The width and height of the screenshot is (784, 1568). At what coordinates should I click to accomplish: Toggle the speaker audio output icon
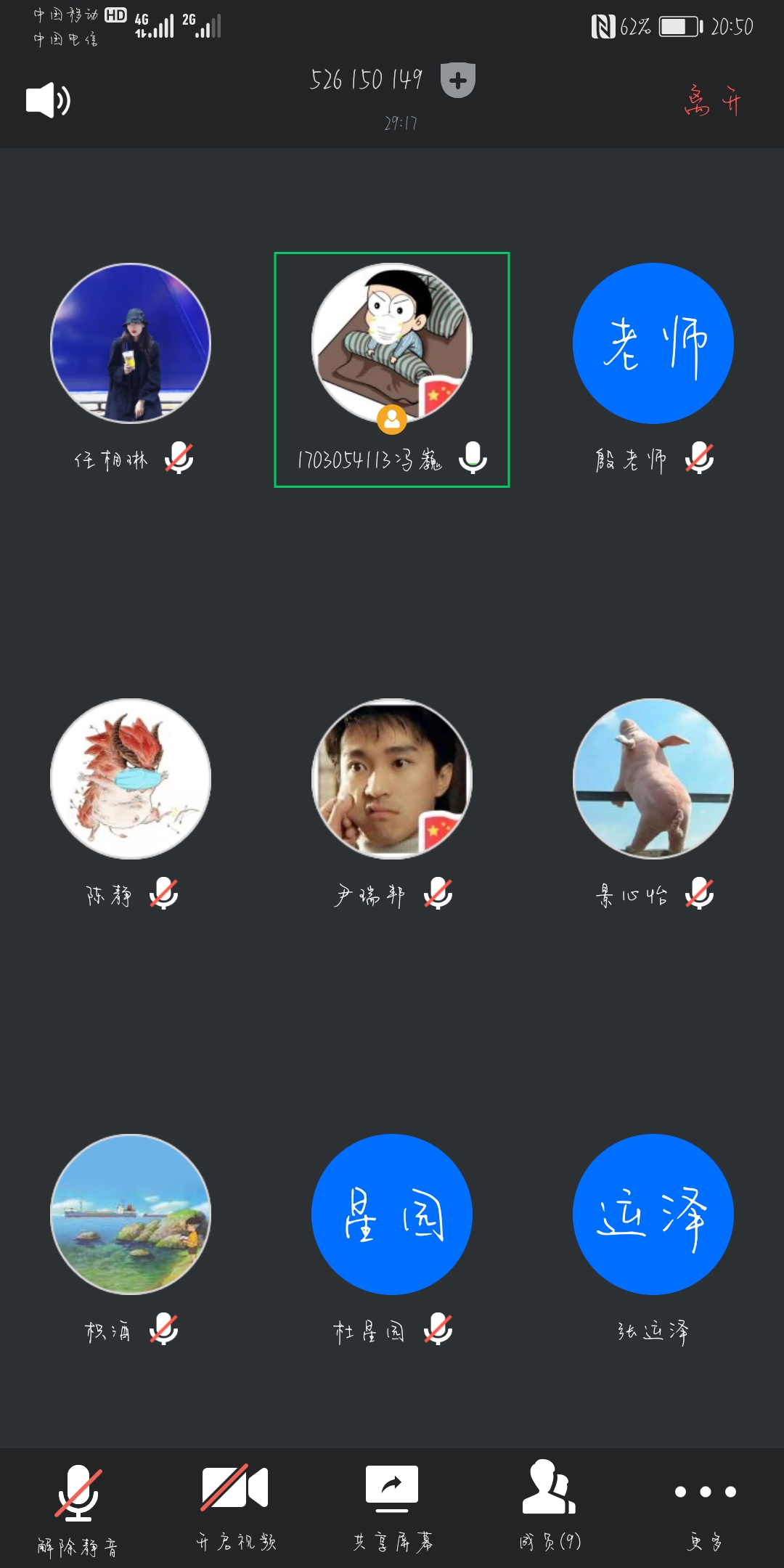tap(48, 100)
